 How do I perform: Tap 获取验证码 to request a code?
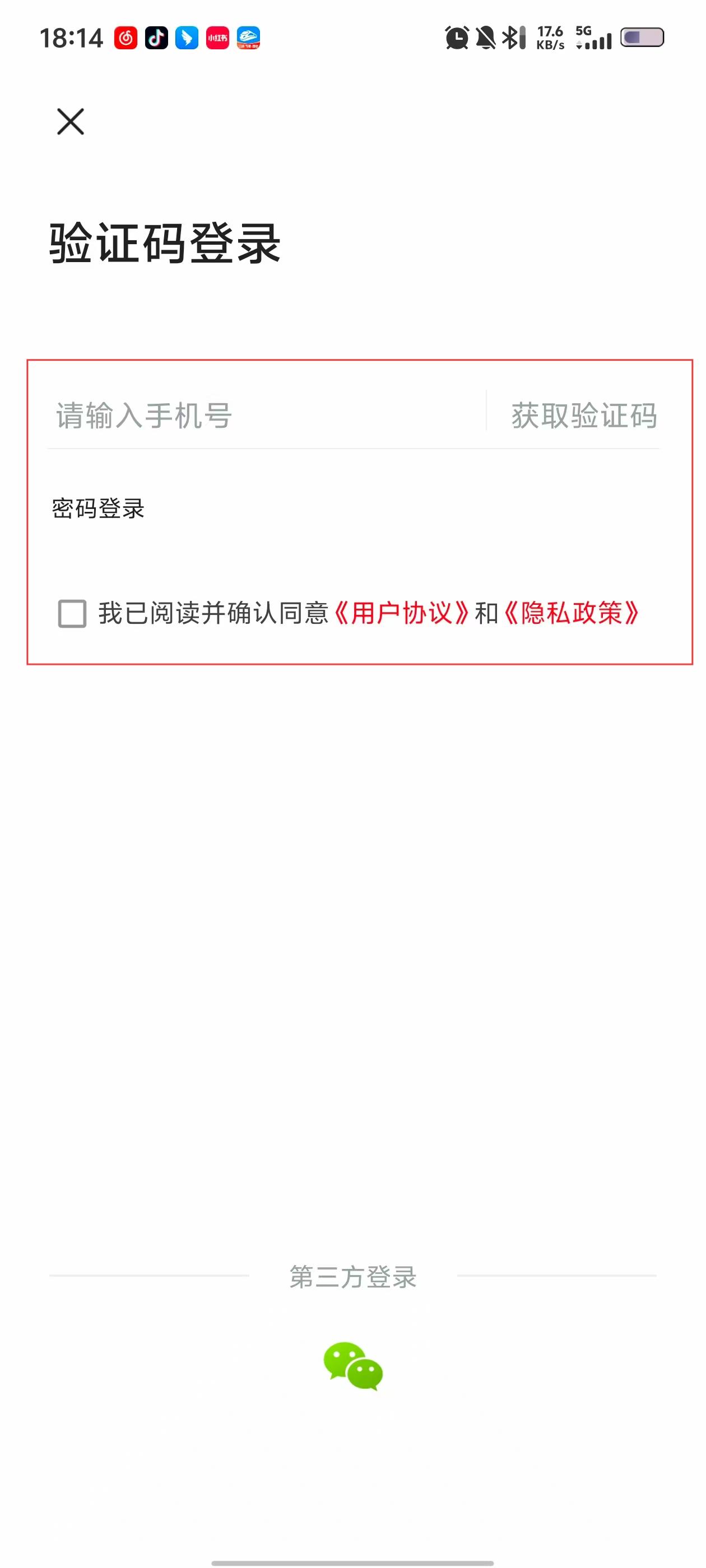(x=583, y=416)
